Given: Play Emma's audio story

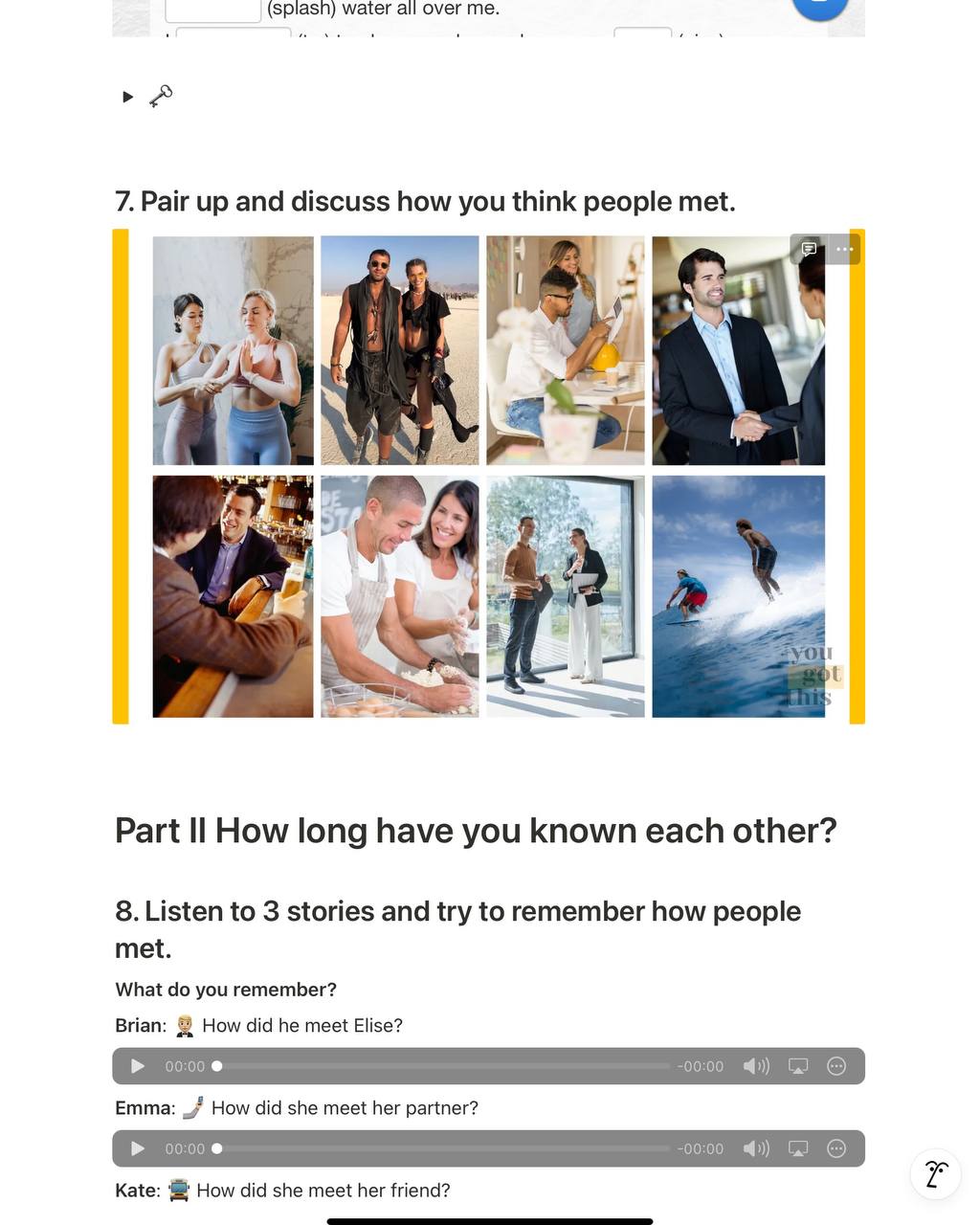Looking at the screenshot, I should tap(138, 1148).
